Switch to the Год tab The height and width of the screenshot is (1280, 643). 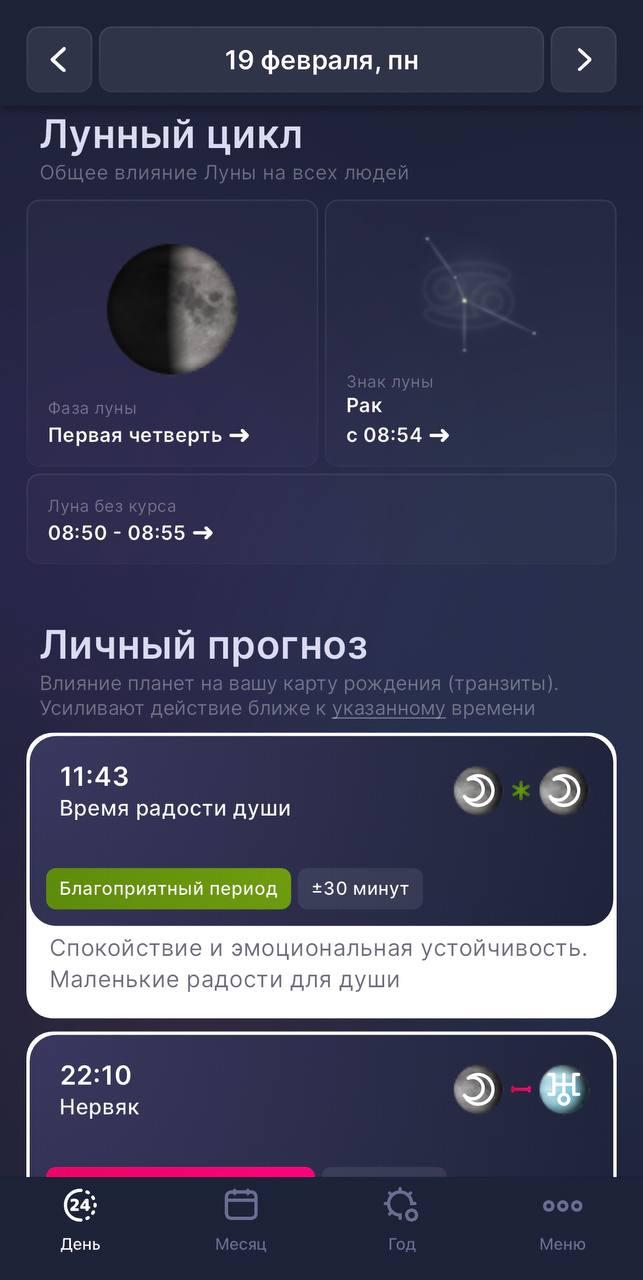pos(402,1220)
